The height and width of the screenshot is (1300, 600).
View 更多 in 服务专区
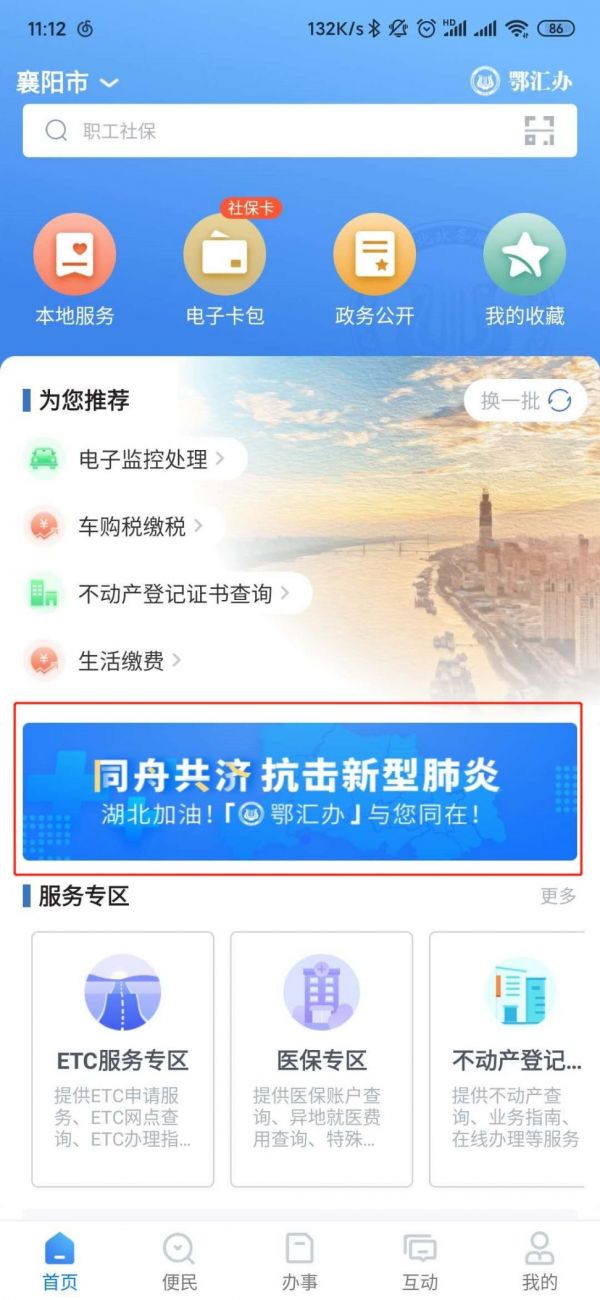558,896
